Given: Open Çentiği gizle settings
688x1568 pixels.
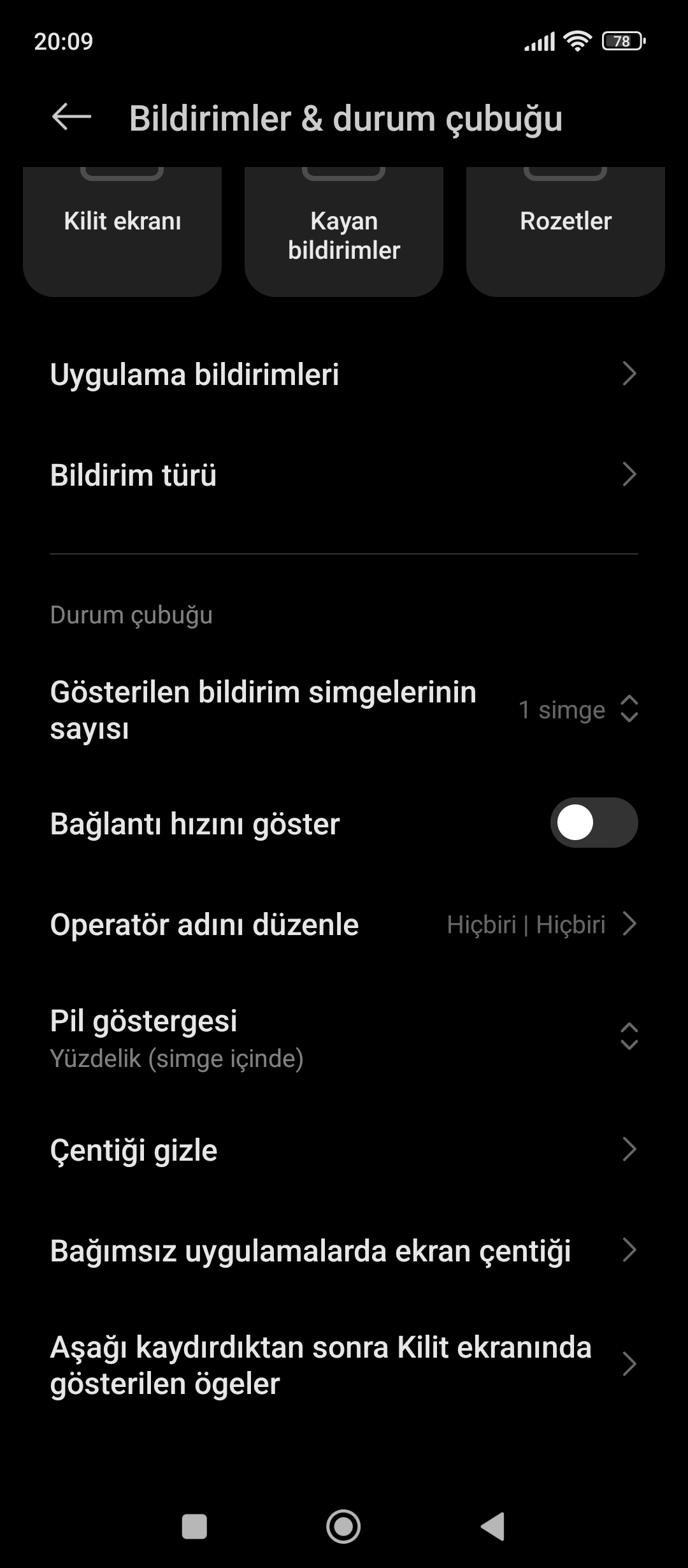Looking at the screenshot, I should click(344, 1150).
